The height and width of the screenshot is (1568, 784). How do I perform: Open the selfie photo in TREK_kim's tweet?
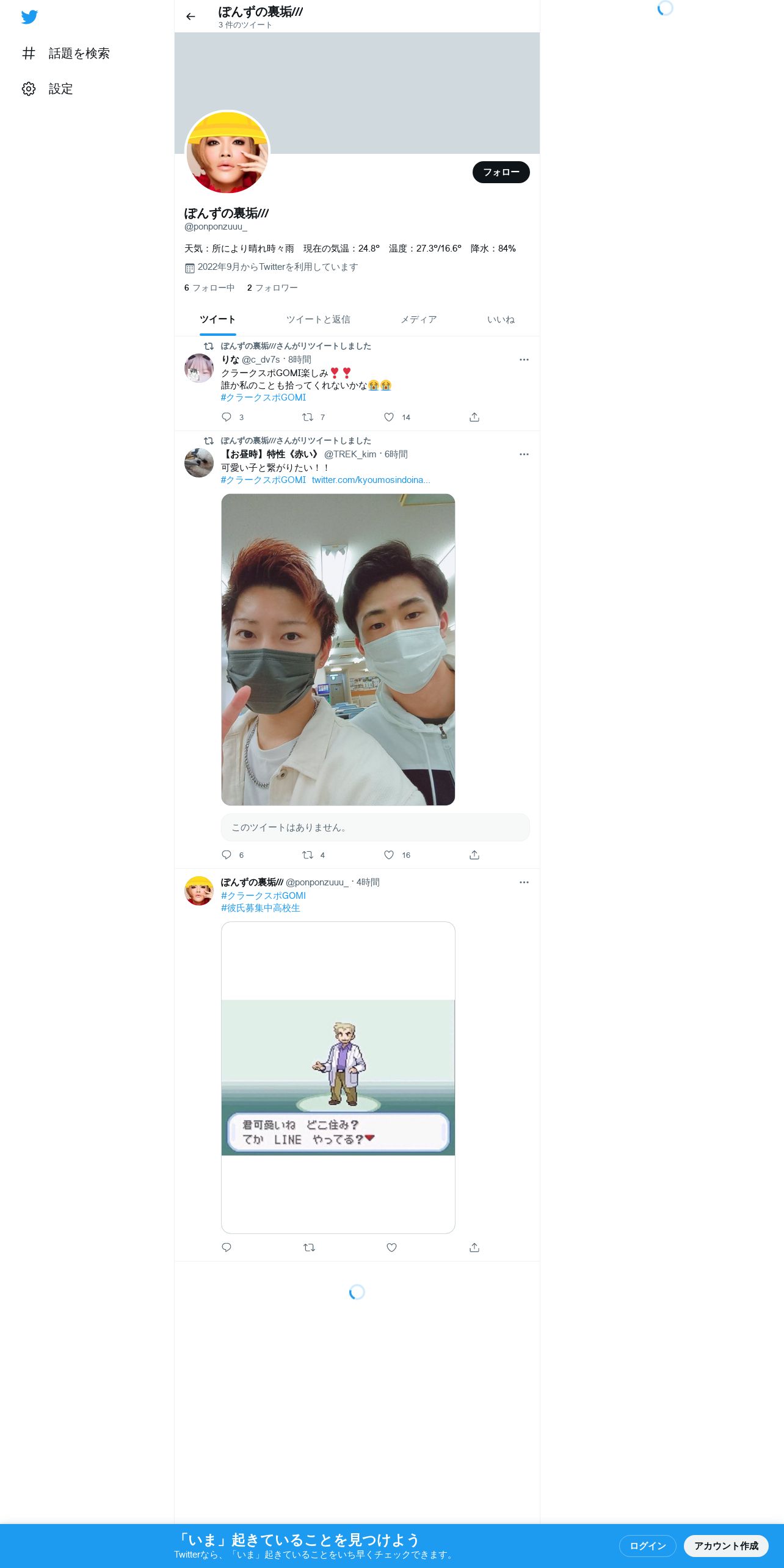(338, 650)
